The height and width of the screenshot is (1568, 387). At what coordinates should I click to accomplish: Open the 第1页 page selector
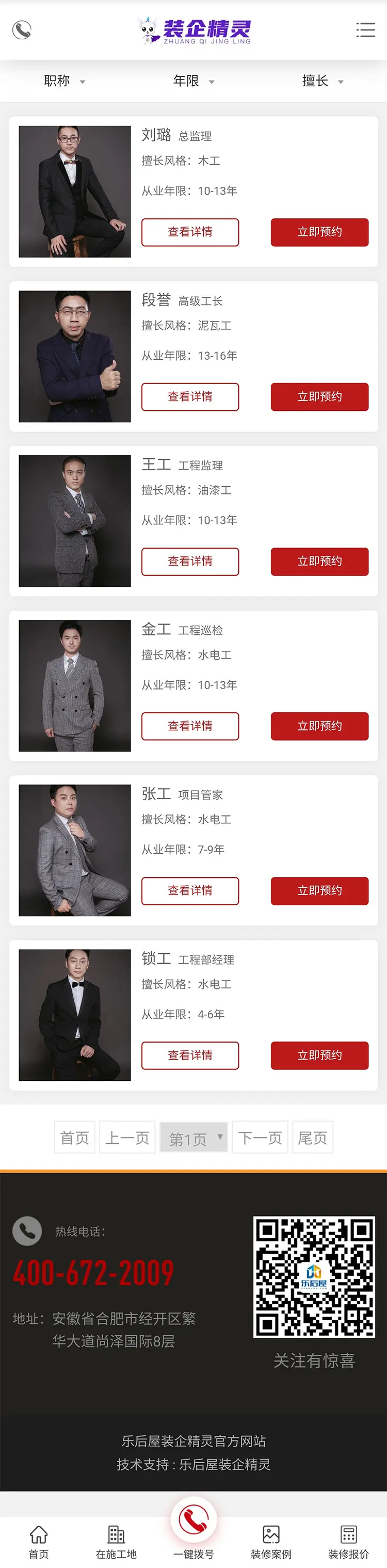pos(193,1137)
